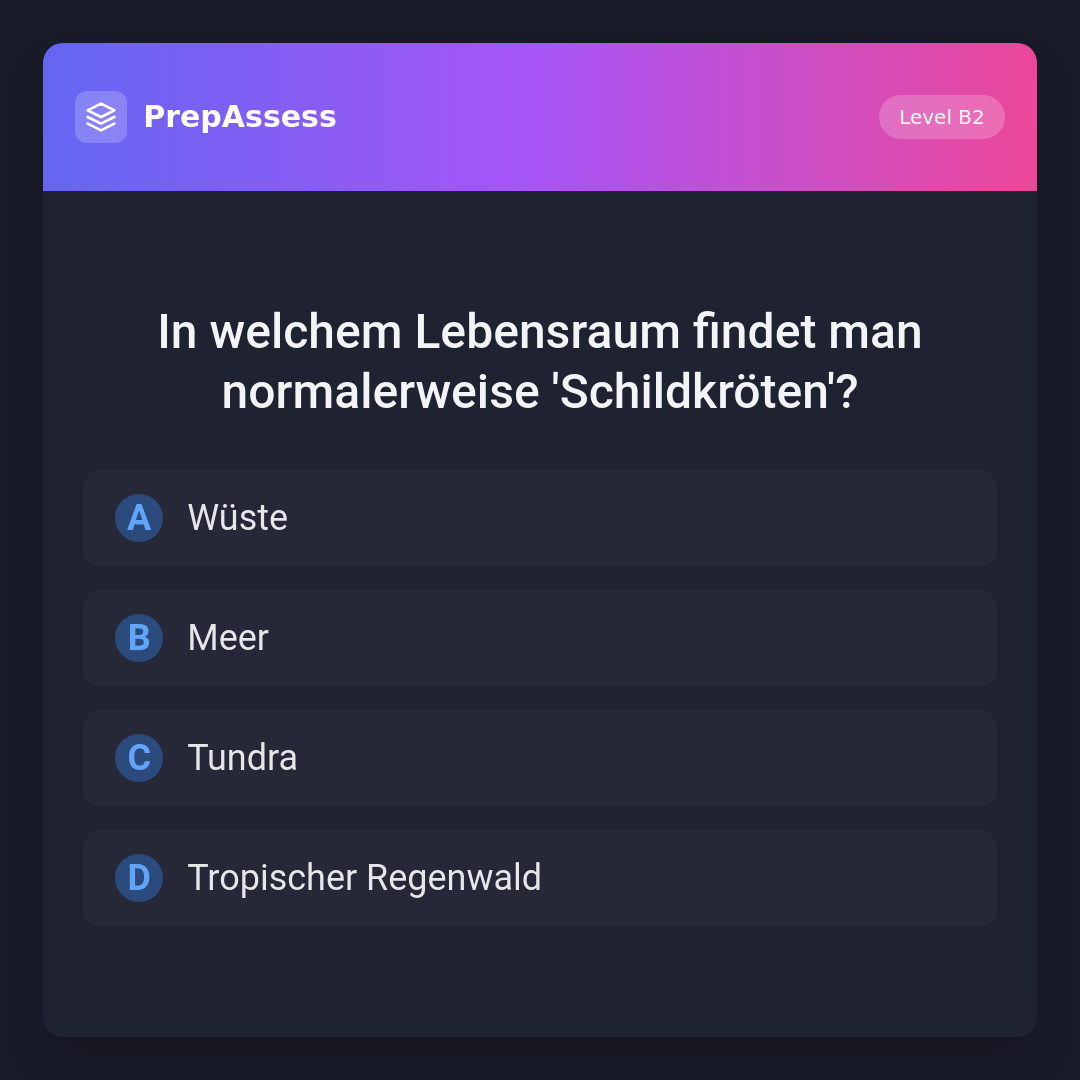The height and width of the screenshot is (1080, 1080).
Task: Select answer D Tropischer Regenwald
Action: click(x=539, y=878)
